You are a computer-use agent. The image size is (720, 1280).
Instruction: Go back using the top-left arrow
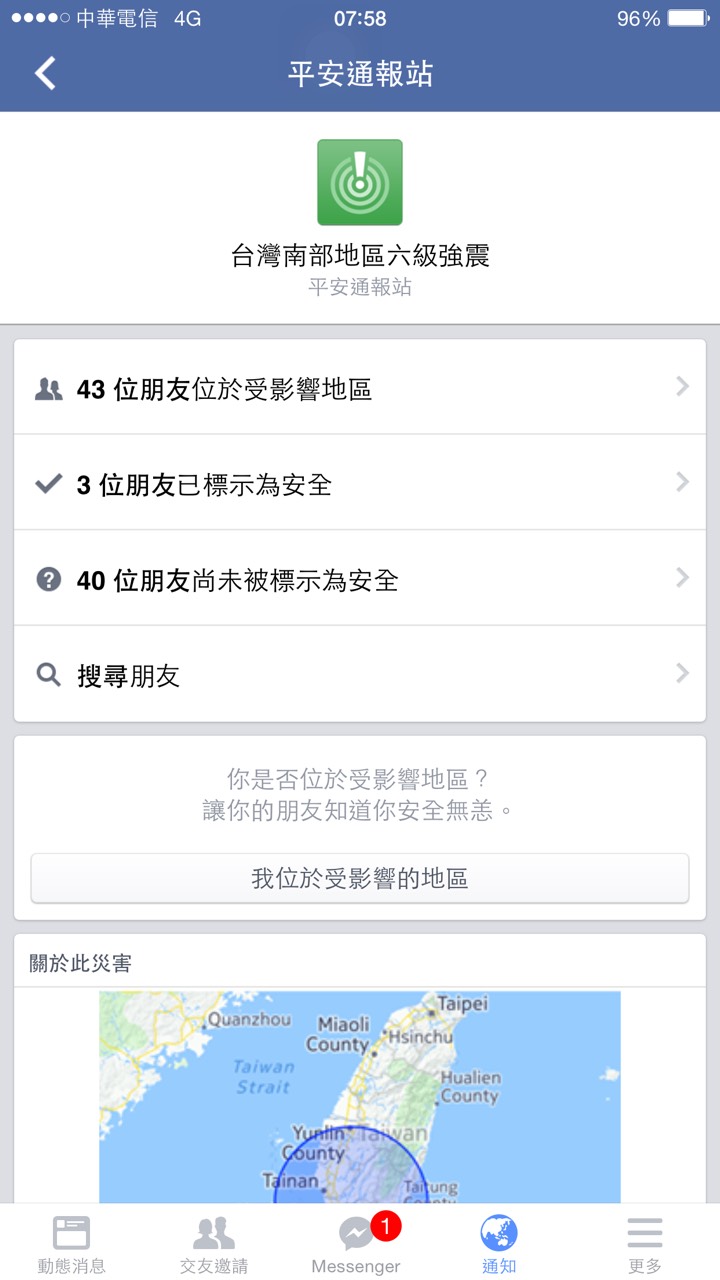click(x=45, y=74)
